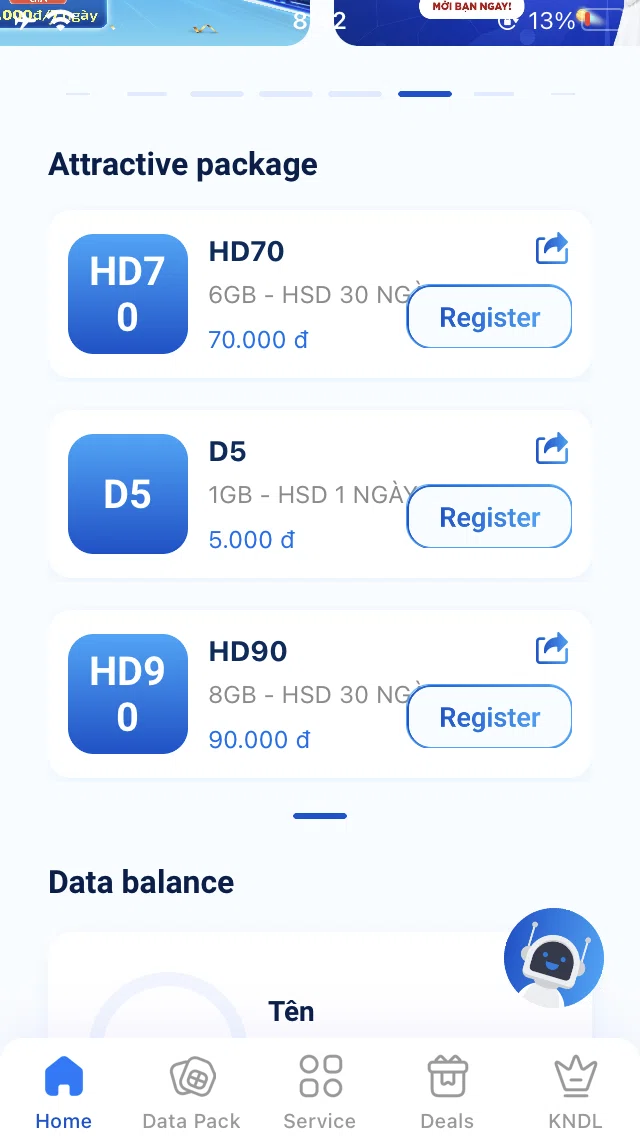Screen dimensions: 640x1136
Task: Open the HD90 package card
Action: click(320, 694)
